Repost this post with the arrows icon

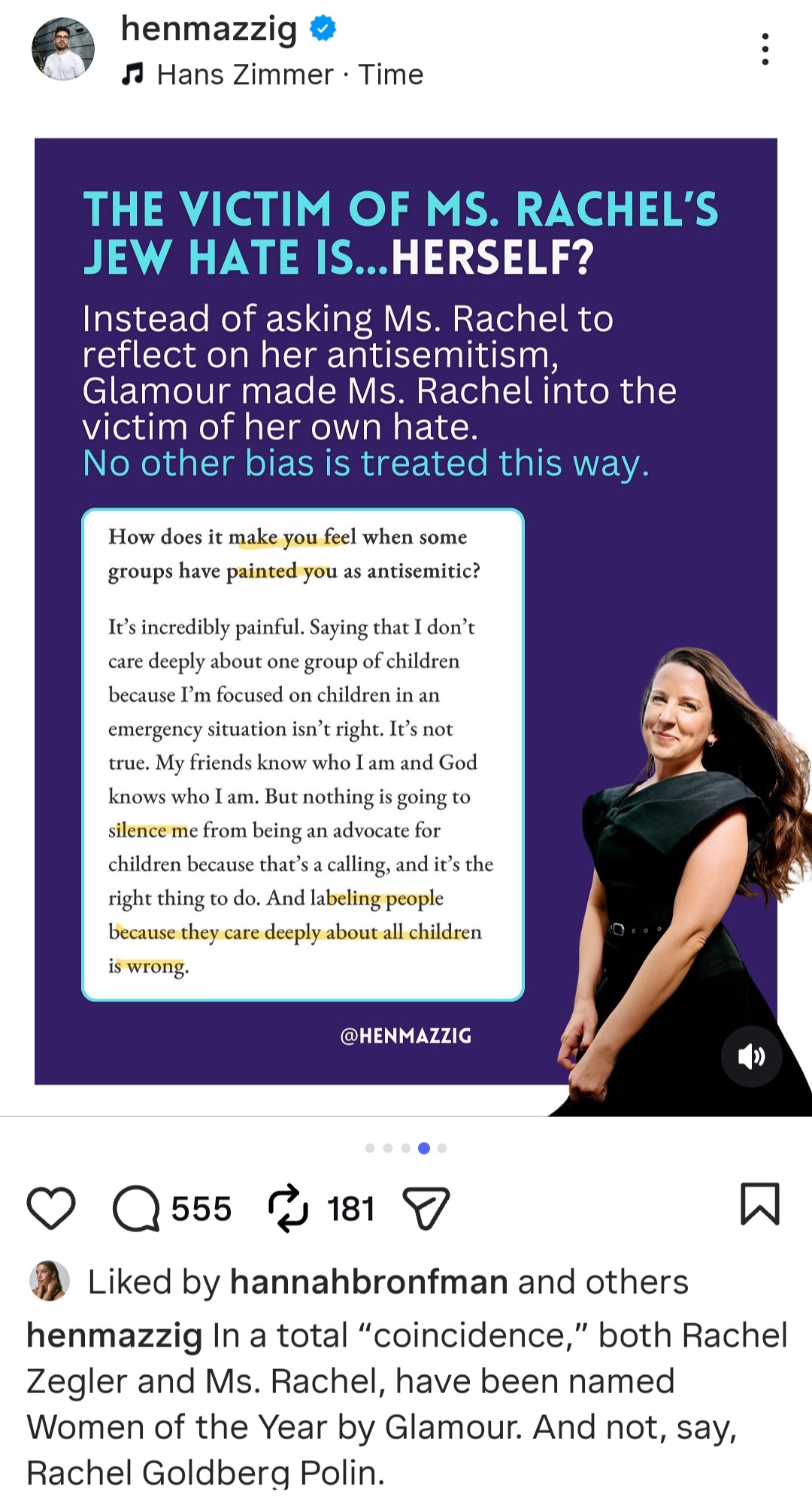tap(288, 1209)
